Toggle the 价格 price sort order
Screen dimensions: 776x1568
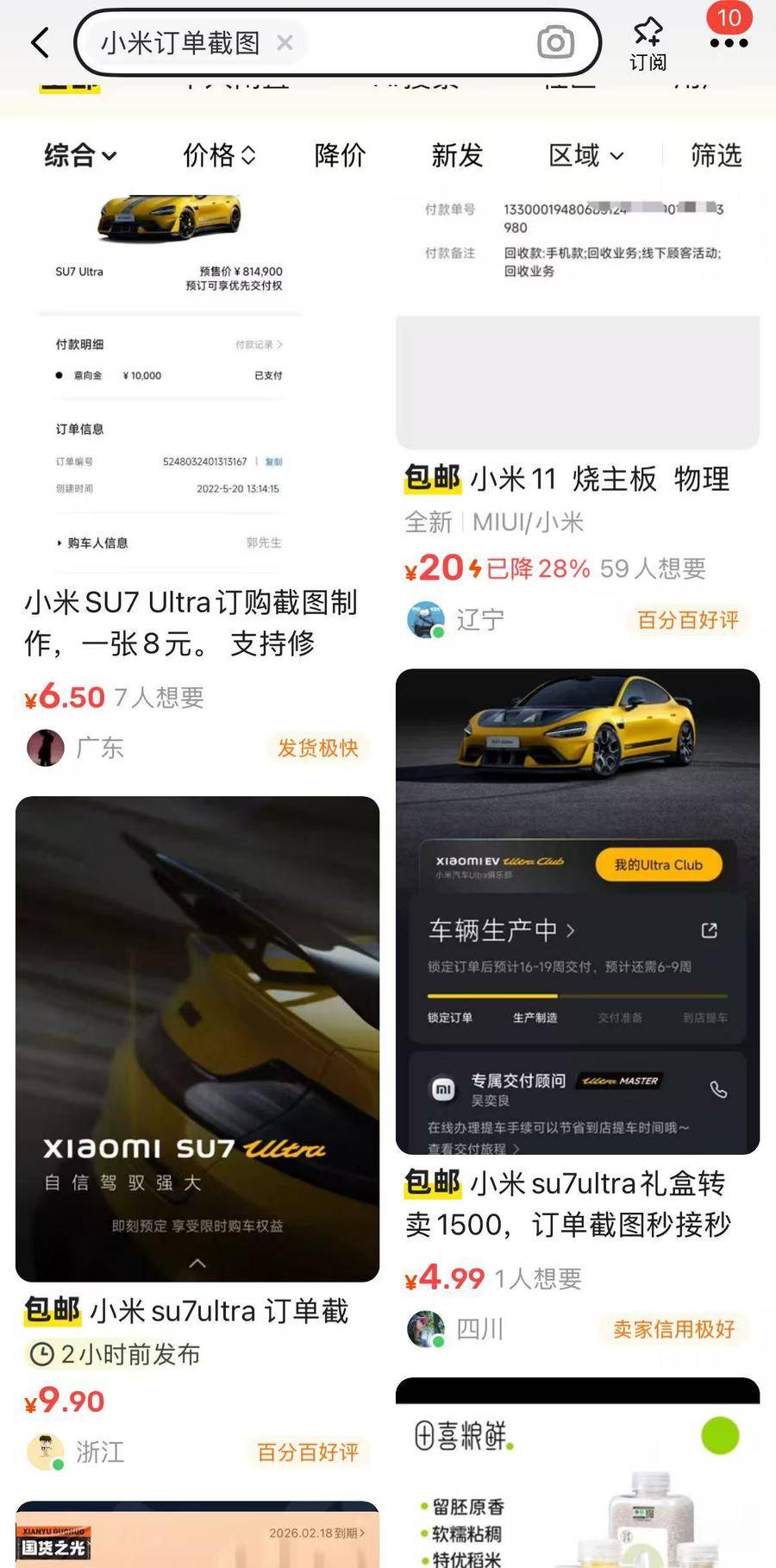(216, 156)
